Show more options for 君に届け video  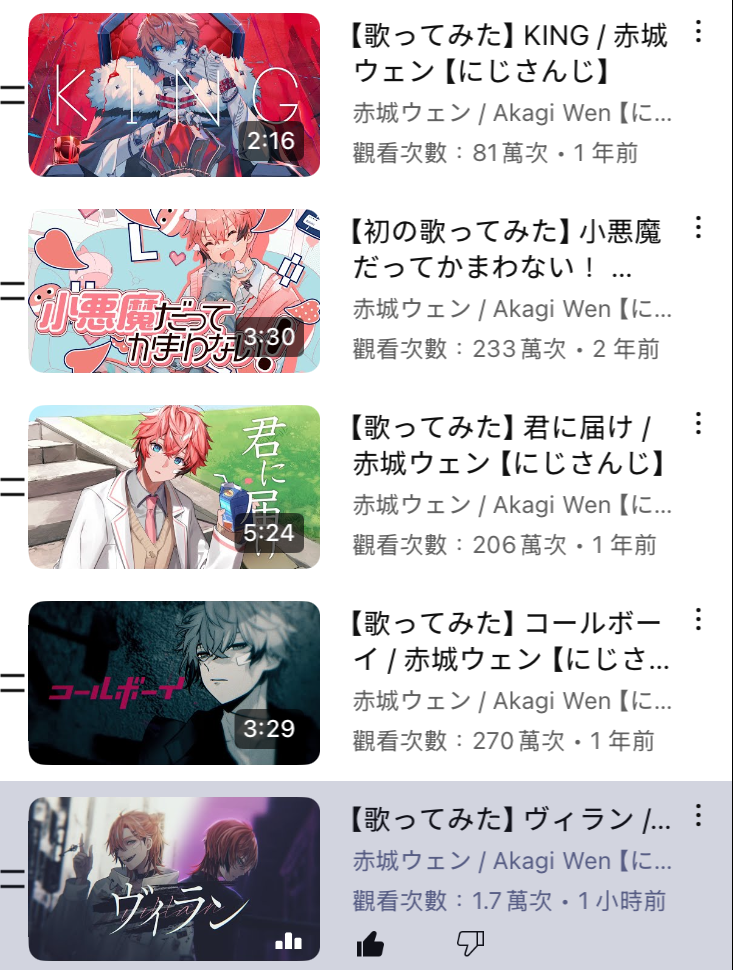tap(698, 424)
